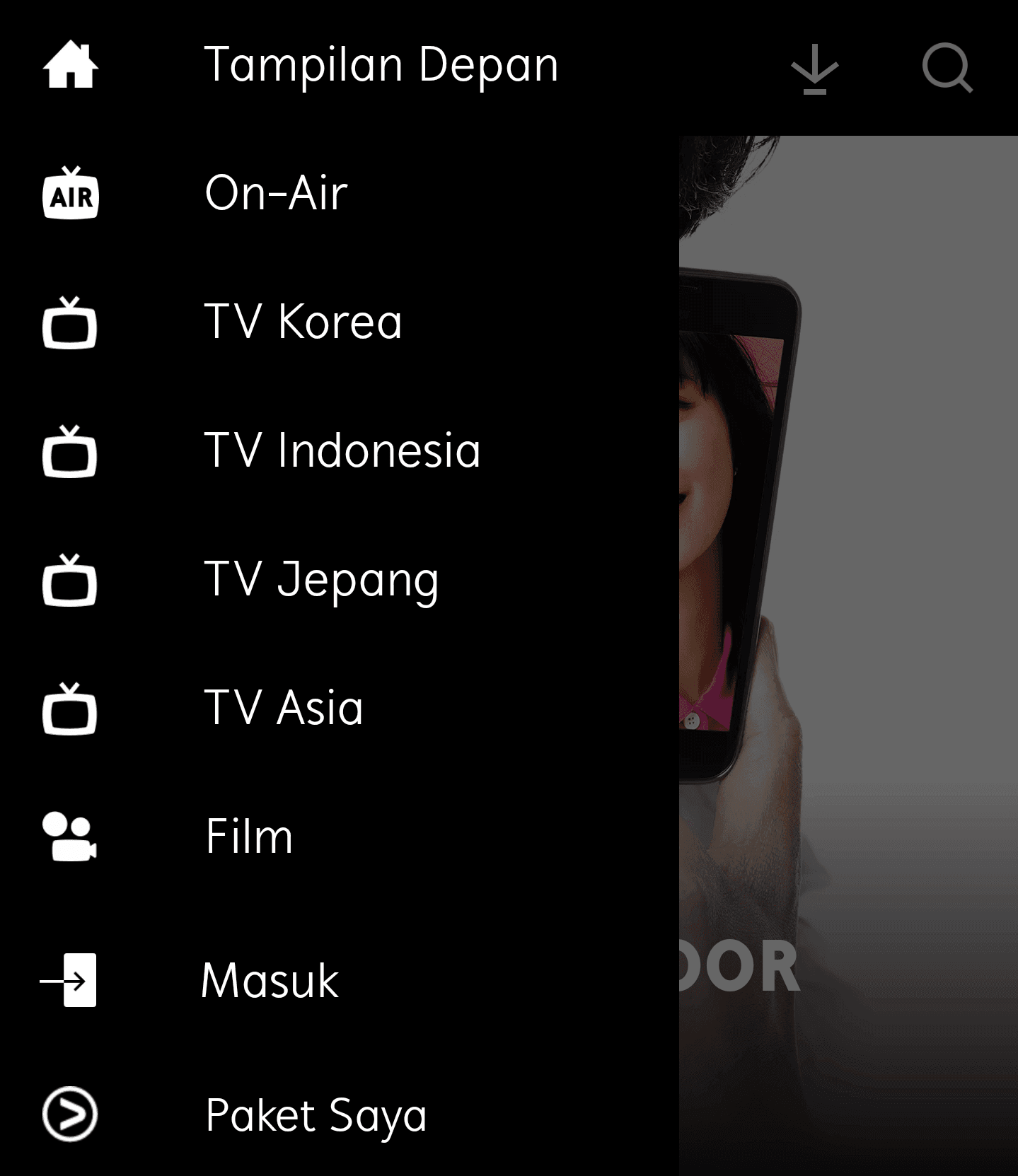Screen dimensions: 1018x1176
Task: Click the TV Indonesia television icon
Action: pyautogui.click(x=69, y=452)
